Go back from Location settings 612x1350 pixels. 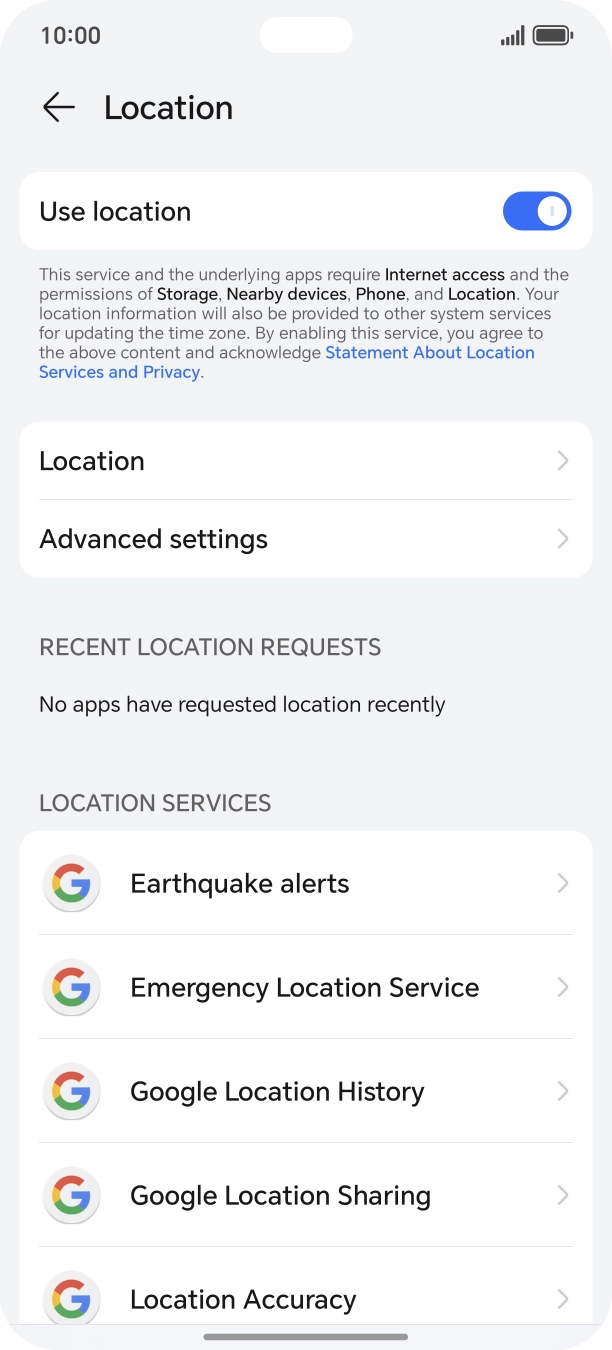[x=59, y=107]
